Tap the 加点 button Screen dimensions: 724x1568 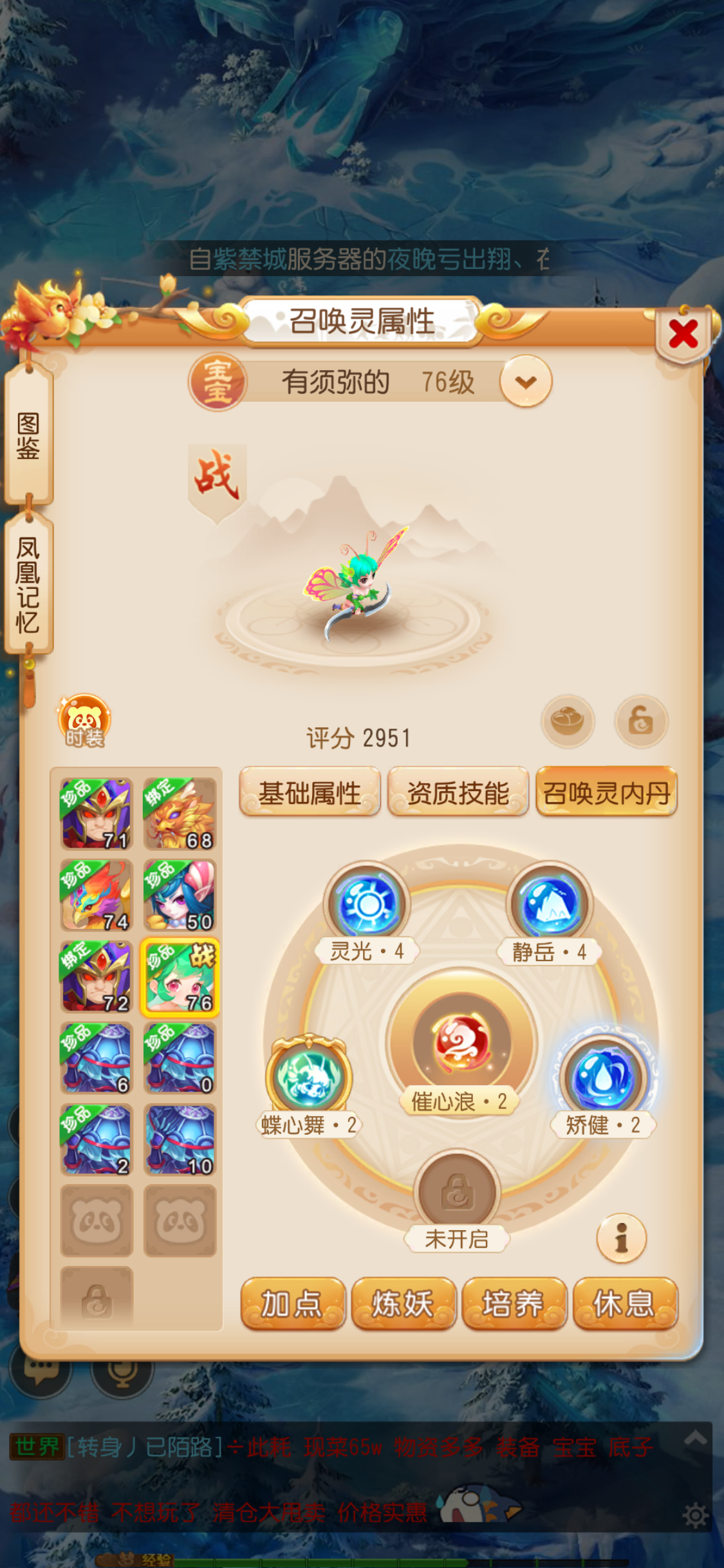click(293, 1304)
